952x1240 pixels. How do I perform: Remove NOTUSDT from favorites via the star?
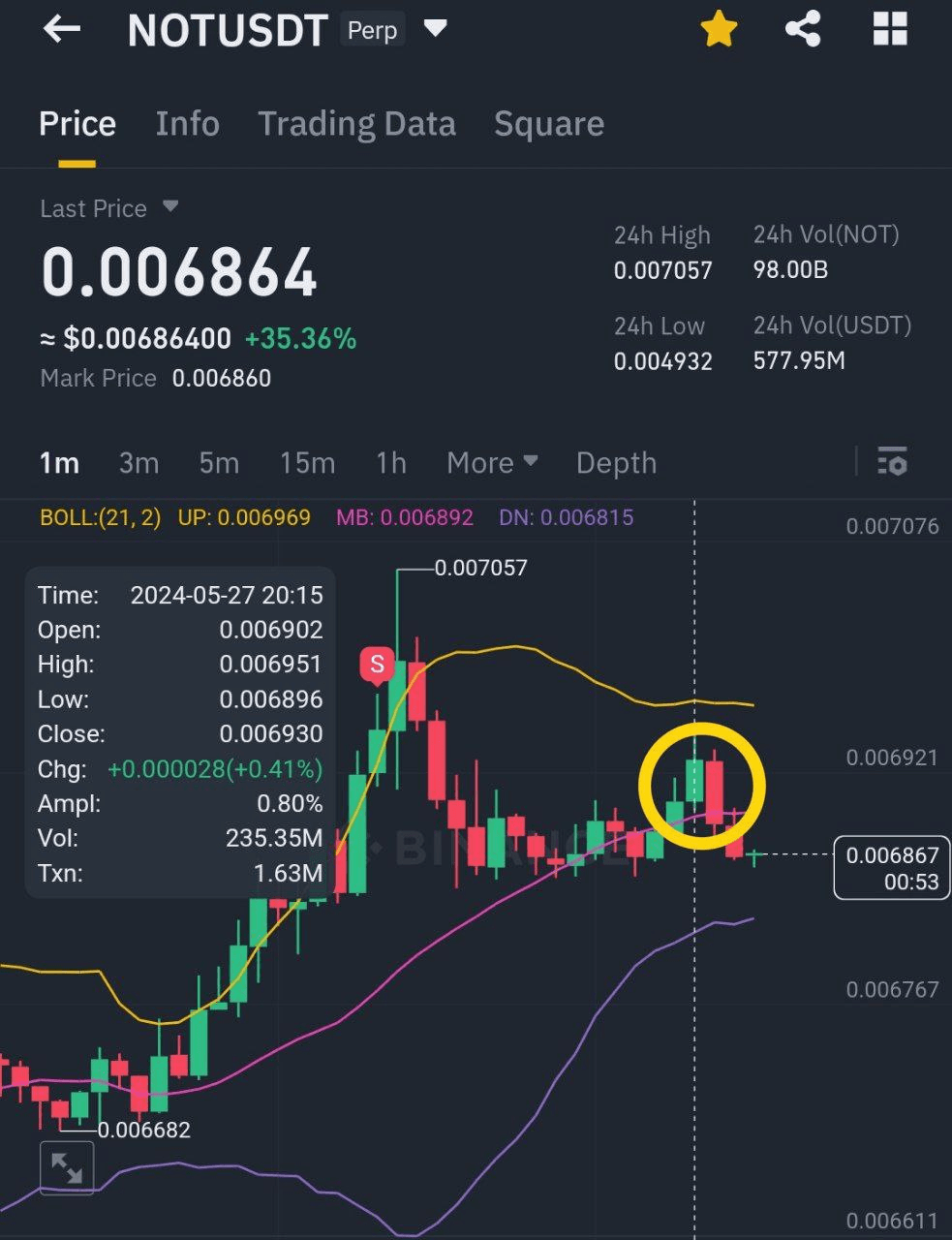(x=719, y=29)
